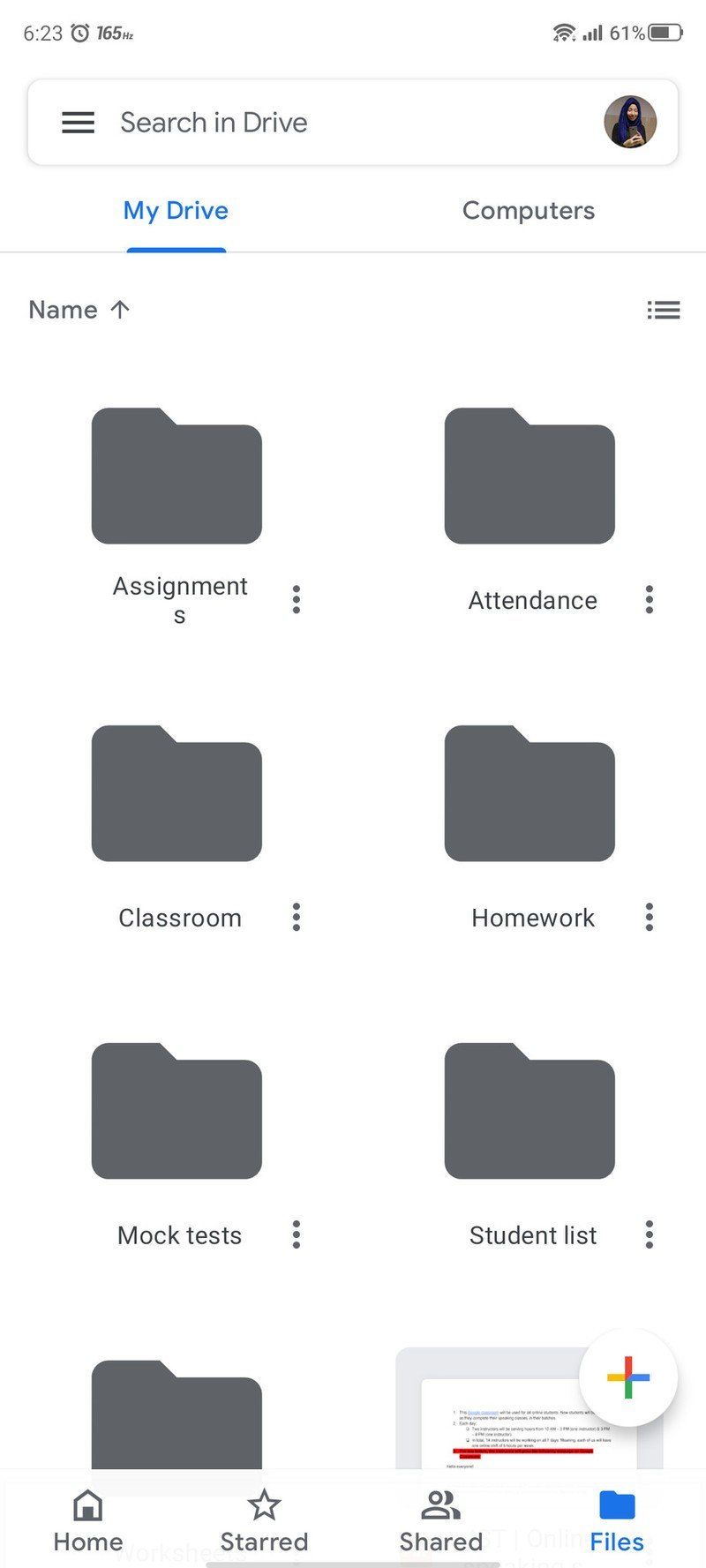Toggle Name sort order ascending arrow

119,309
